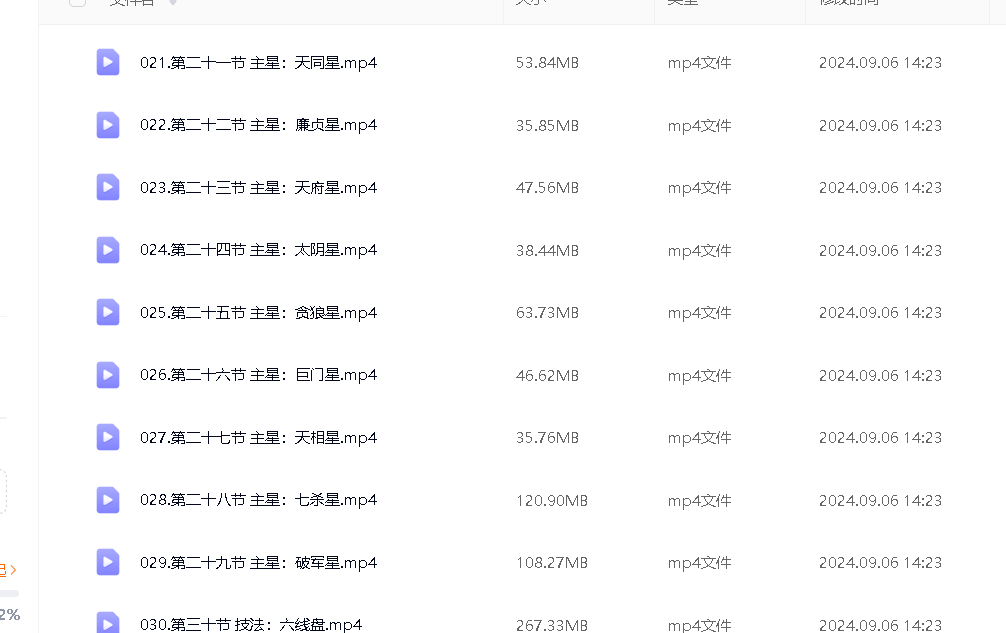Open file 024 太阴星.mp4
Image resolution: width=1006 pixels, height=633 pixels.
click(258, 250)
